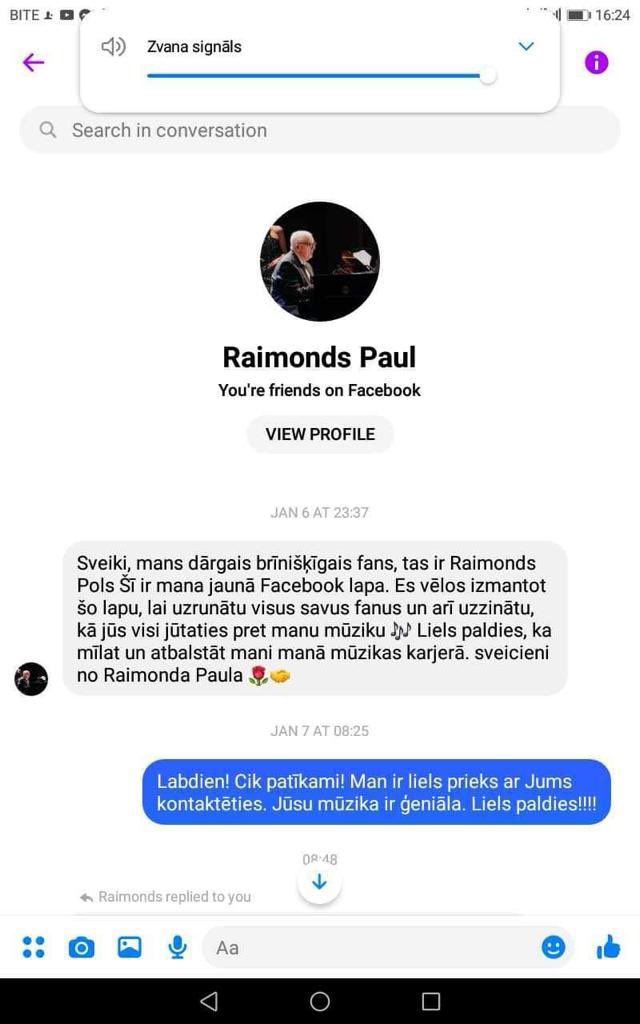This screenshot has height=1024, width=640.
Task: Adjust the Zvana signāls volume slider
Action: point(487,75)
